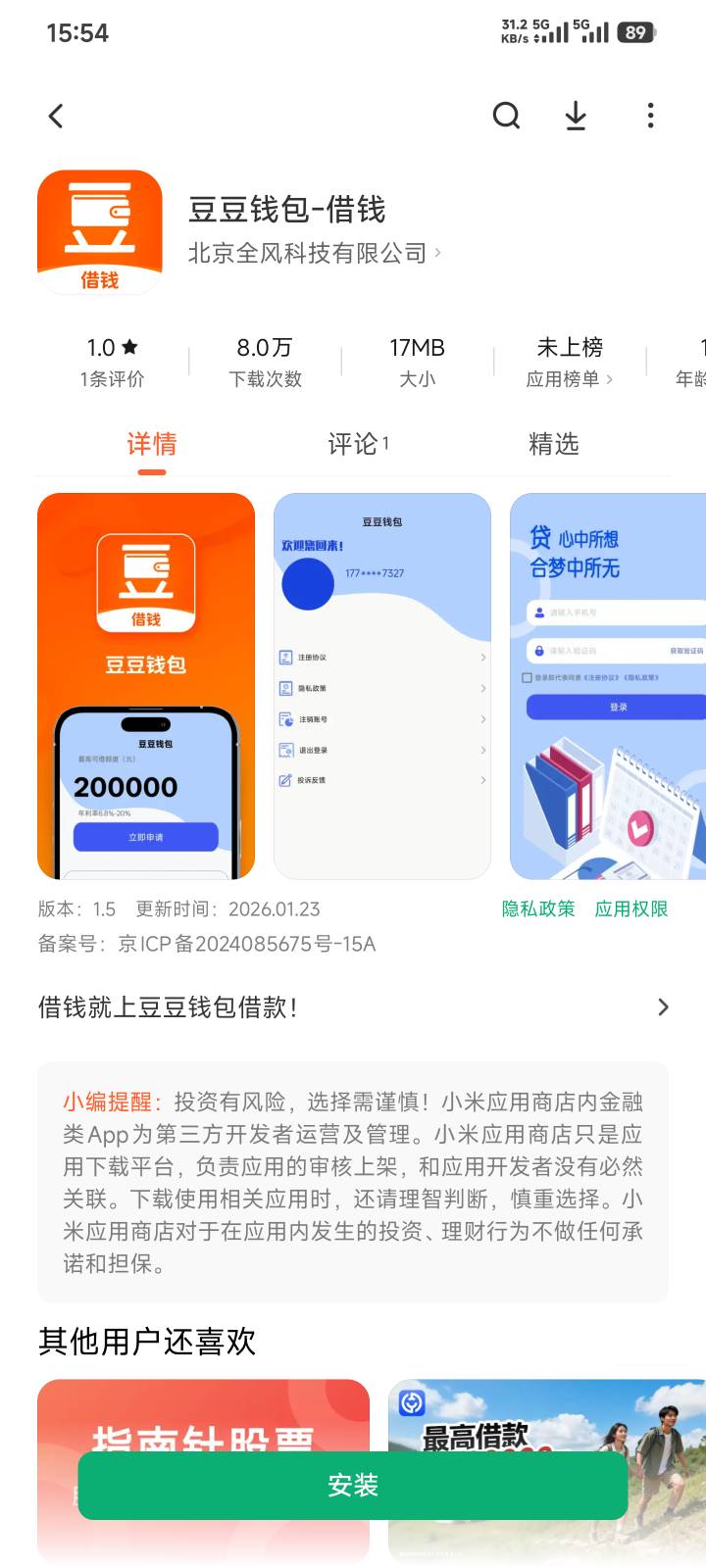Switch to the 评论 tab

point(358,444)
